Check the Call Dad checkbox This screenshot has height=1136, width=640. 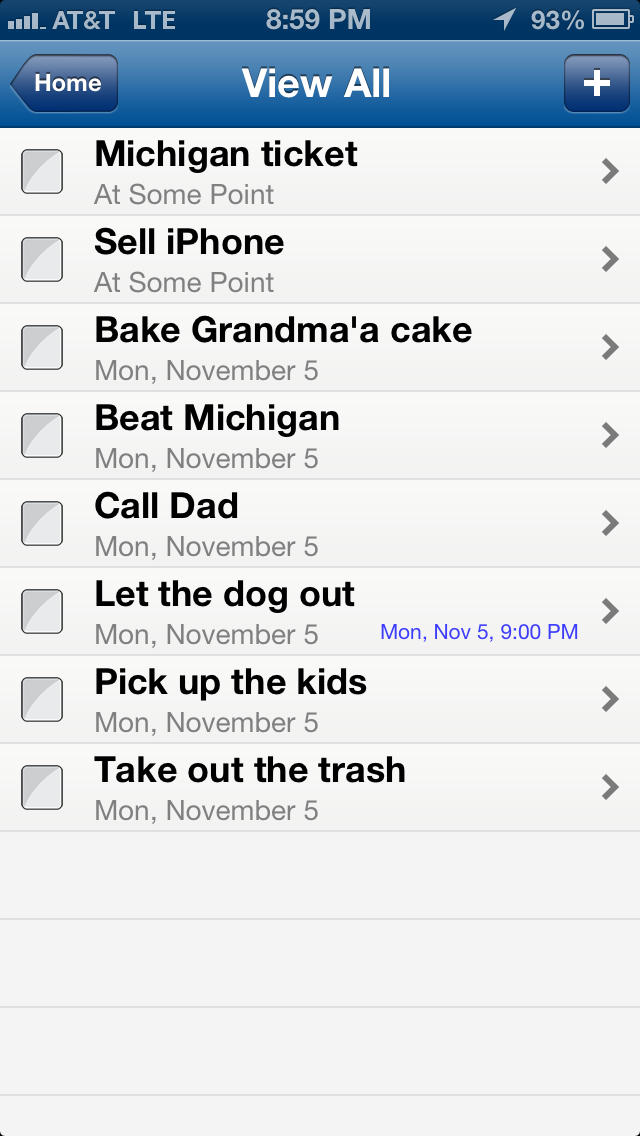(x=42, y=524)
